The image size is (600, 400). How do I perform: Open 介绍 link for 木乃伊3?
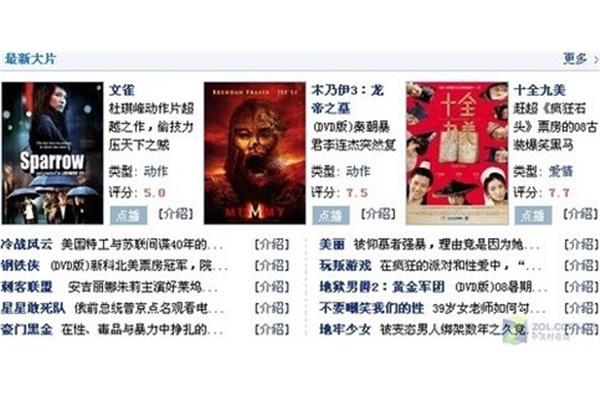pos(379,214)
